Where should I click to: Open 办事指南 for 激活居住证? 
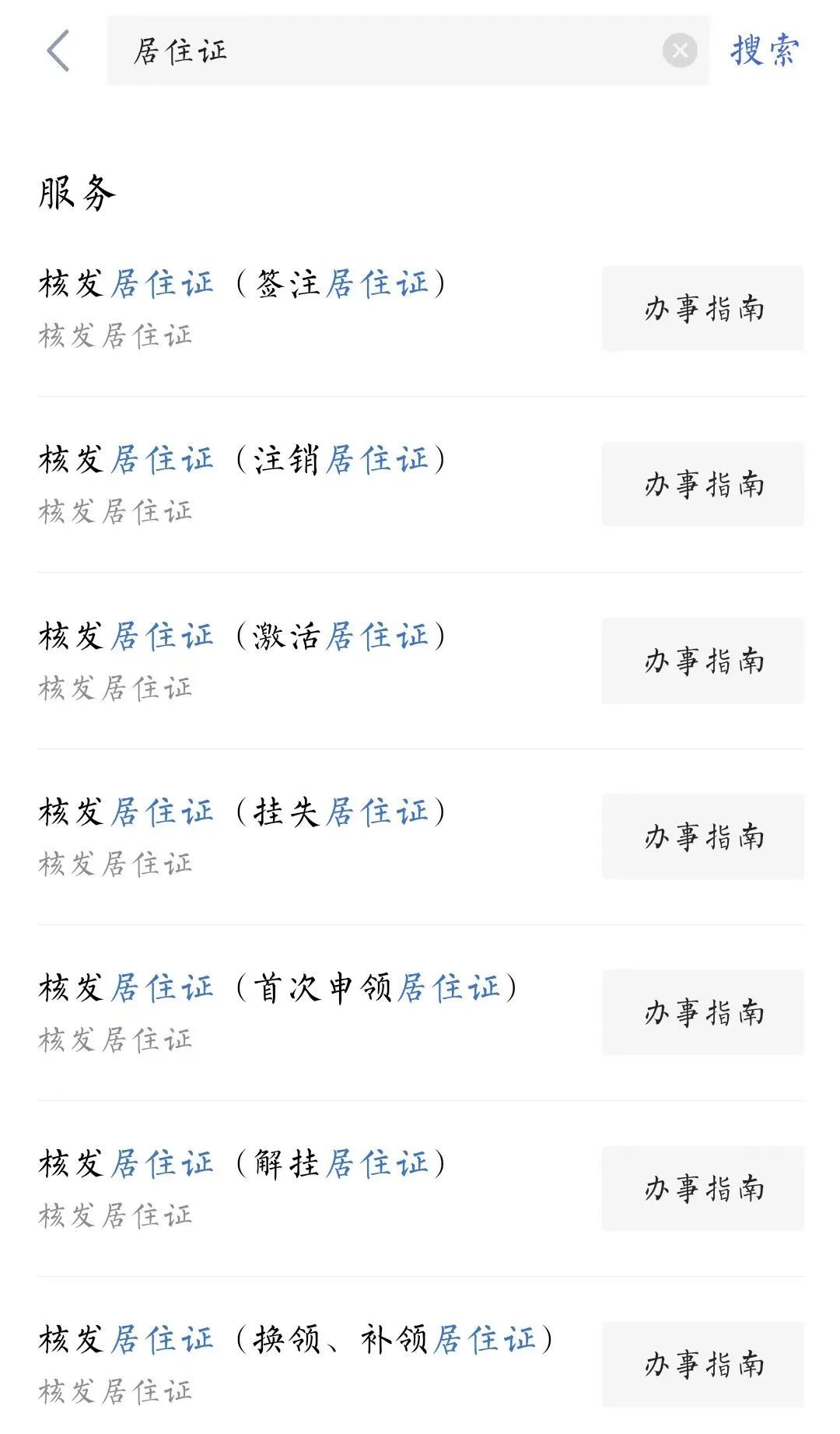coord(702,661)
